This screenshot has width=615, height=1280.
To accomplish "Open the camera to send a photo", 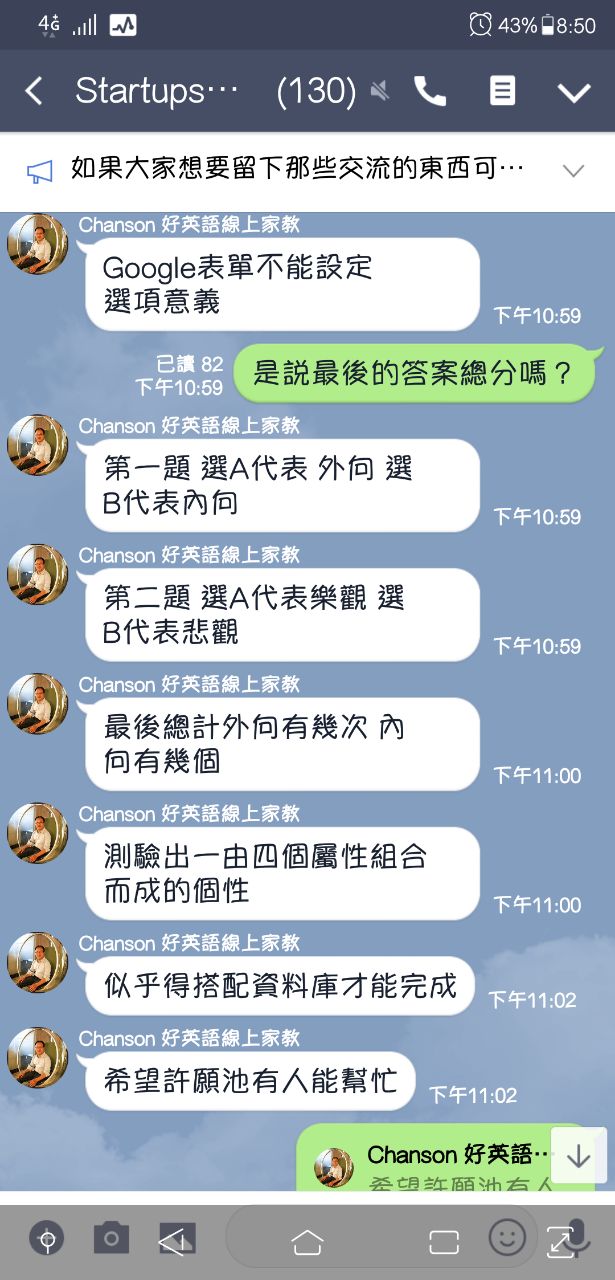I will click(111, 1239).
